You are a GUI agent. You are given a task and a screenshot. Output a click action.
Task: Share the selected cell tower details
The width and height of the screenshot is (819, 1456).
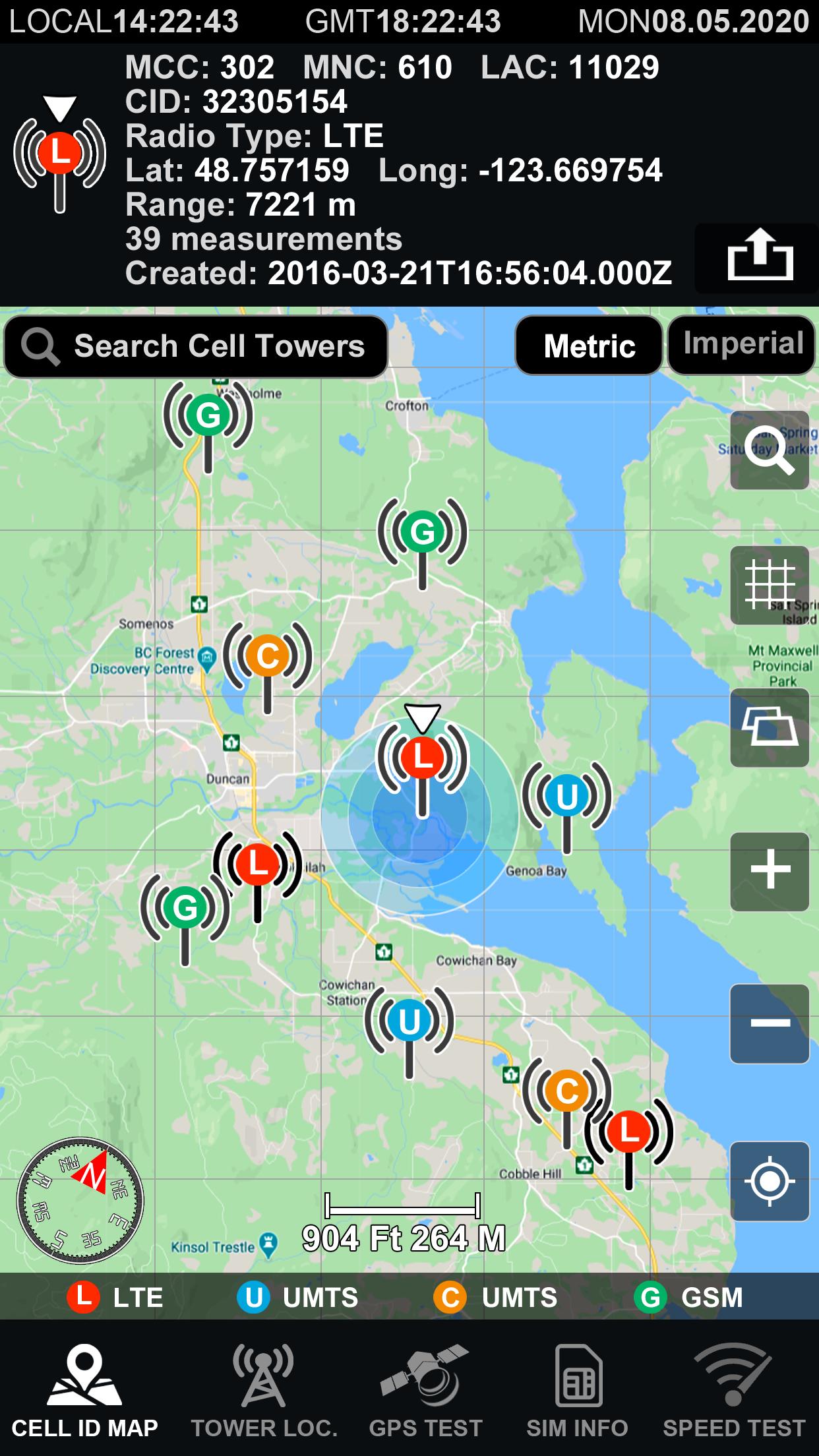tap(760, 257)
